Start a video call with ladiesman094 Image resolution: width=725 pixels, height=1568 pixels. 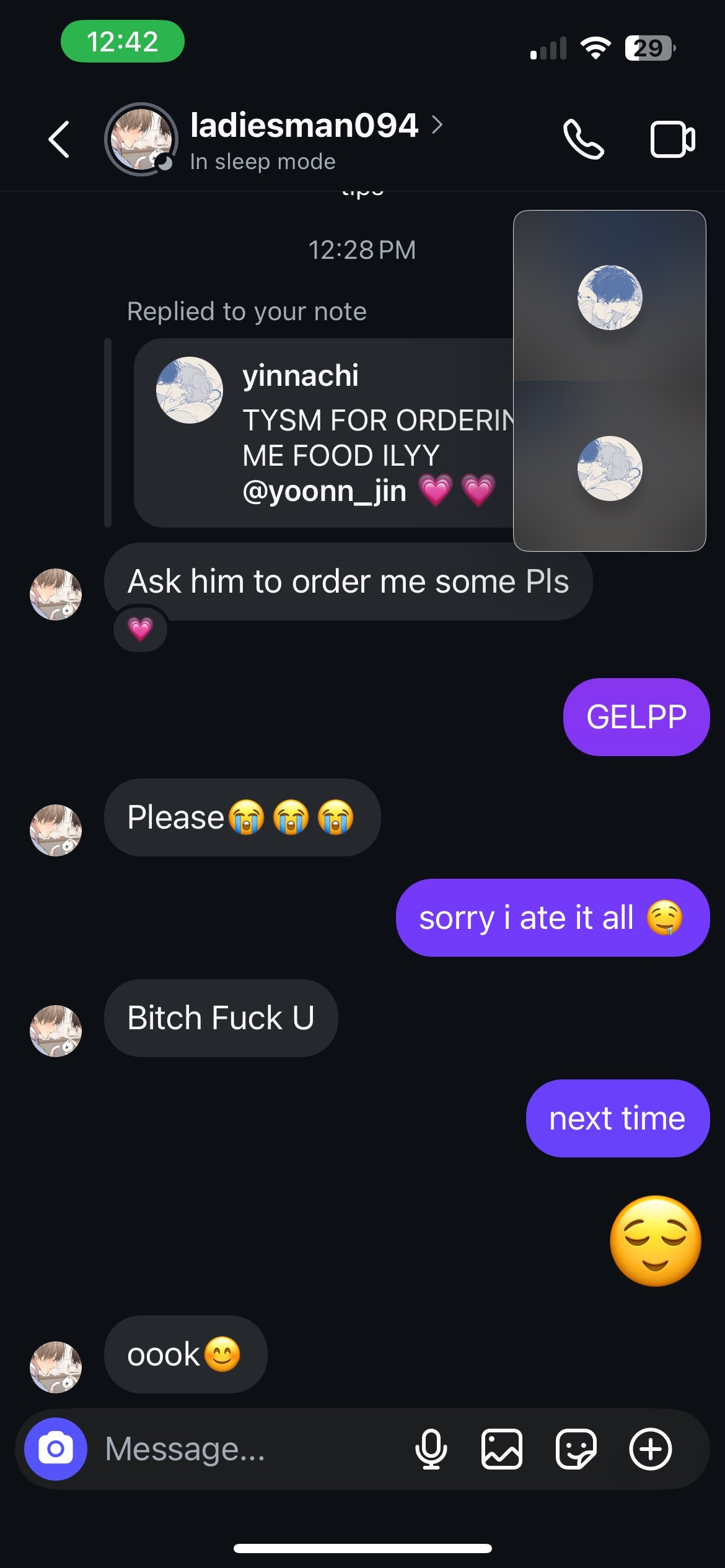pos(672,139)
